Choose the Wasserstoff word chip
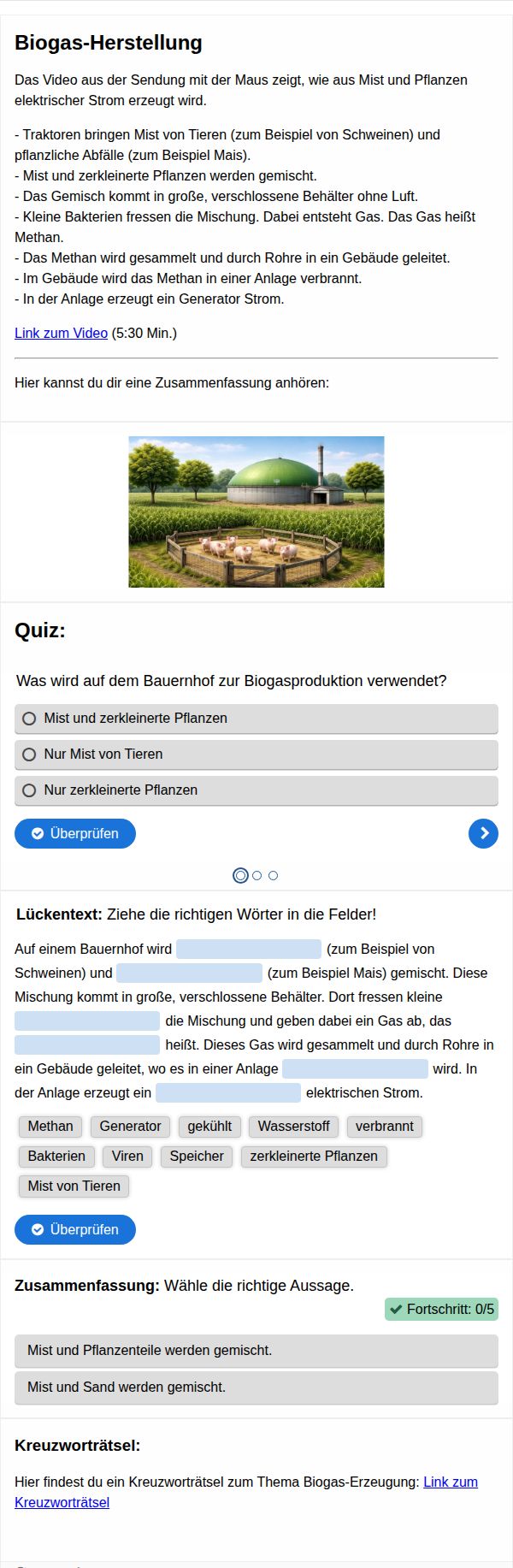The width and height of the screenshot is (513, 1568). (x=293, y=1126)
